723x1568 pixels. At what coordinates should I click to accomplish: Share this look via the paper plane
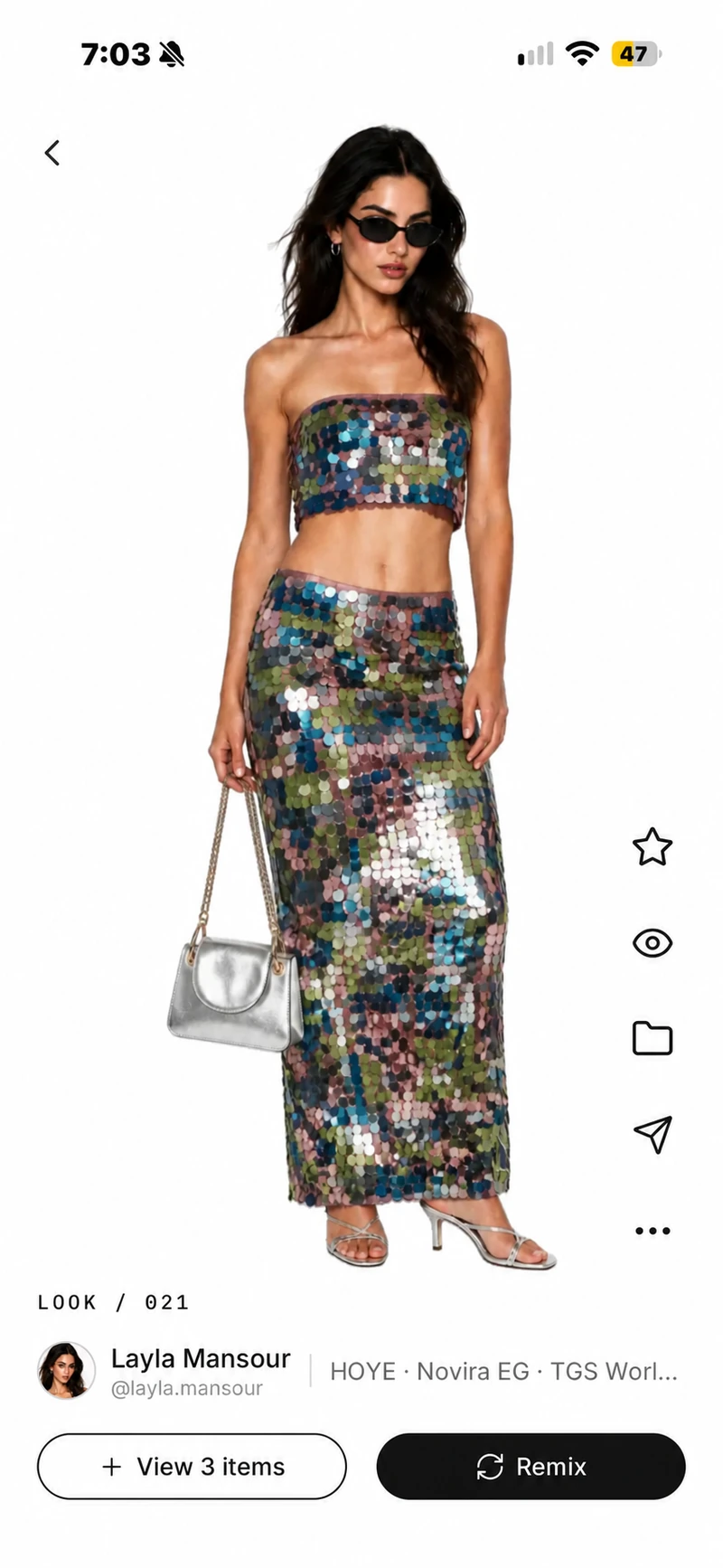coord(652,1134)
